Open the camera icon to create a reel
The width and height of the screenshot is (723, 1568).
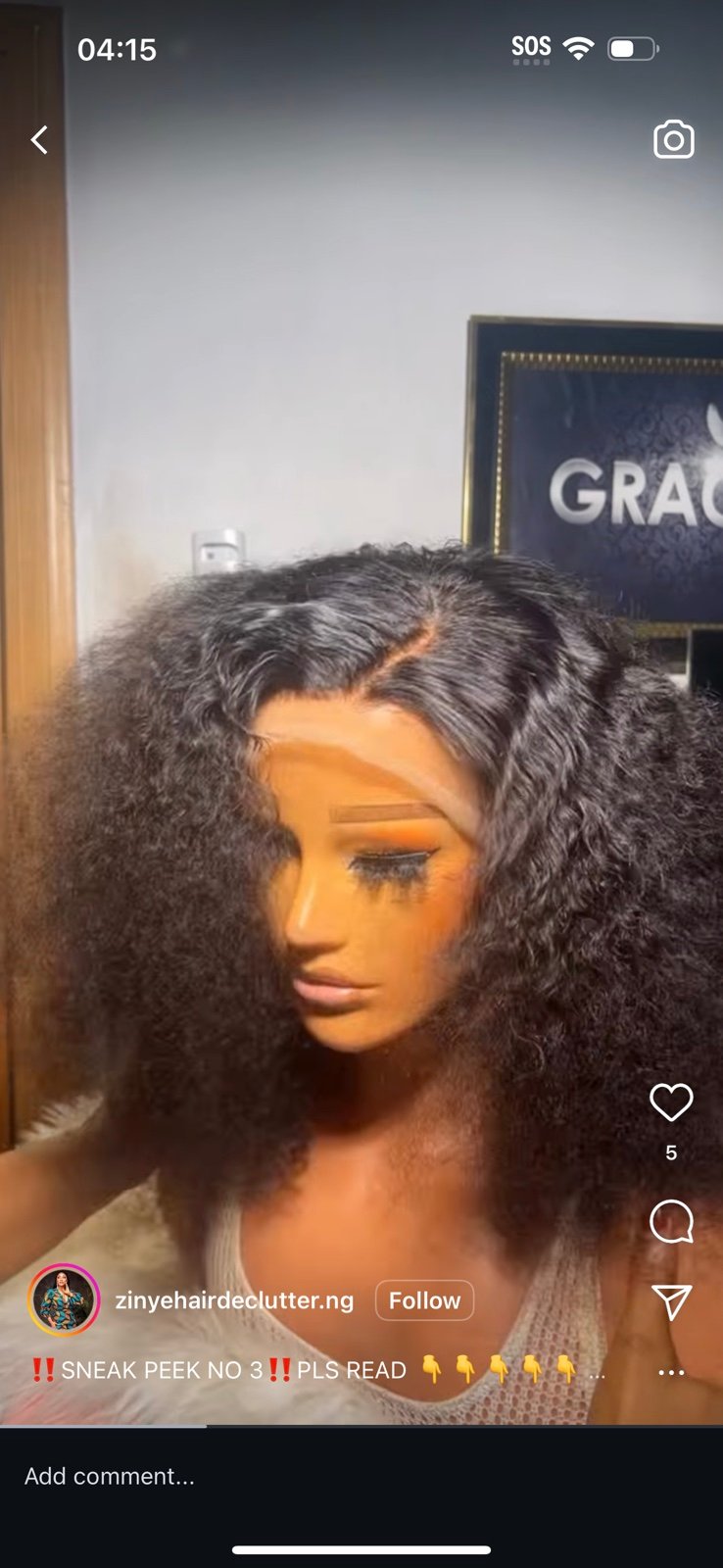click(674, 140)
